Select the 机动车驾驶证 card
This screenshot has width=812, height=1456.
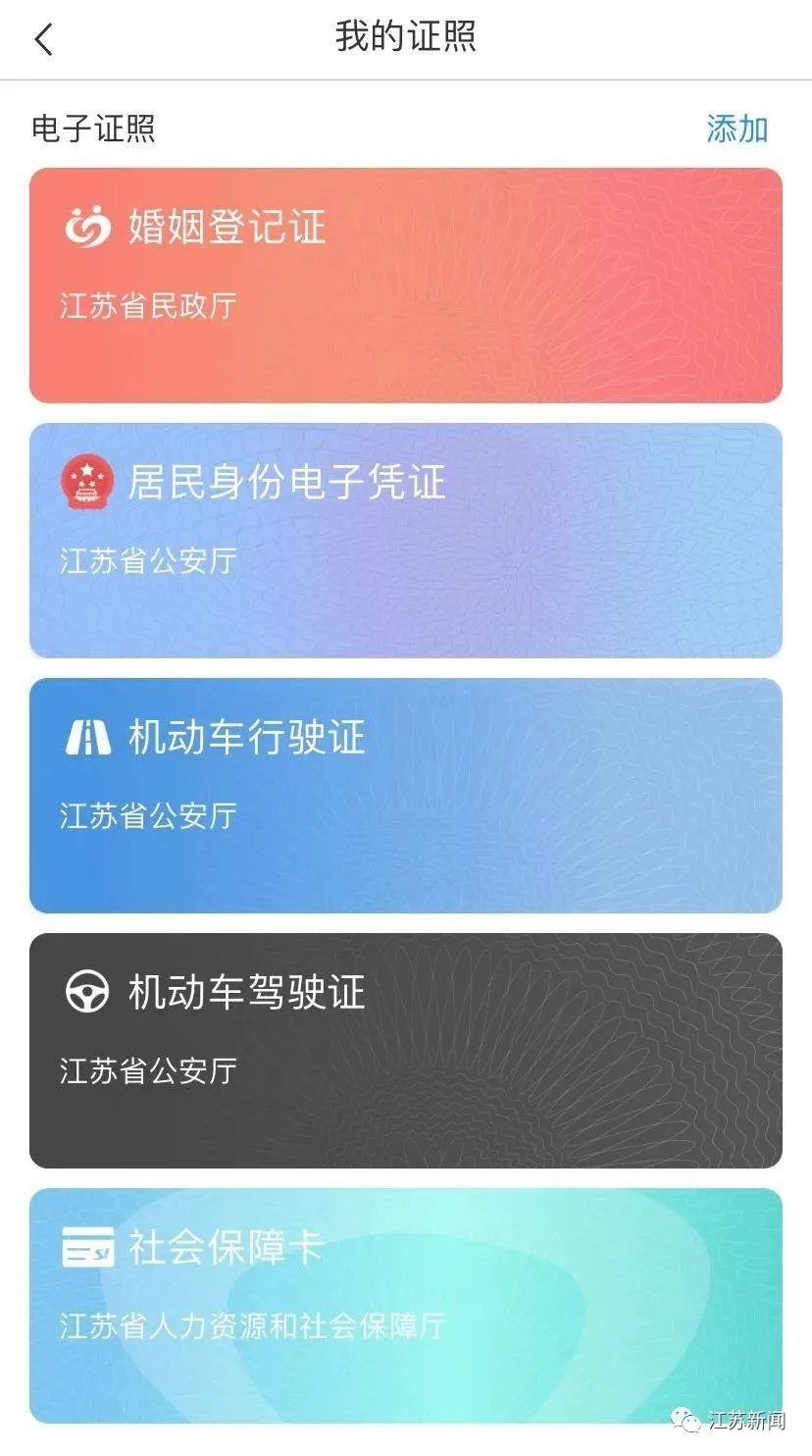(x=406, y=1050)
